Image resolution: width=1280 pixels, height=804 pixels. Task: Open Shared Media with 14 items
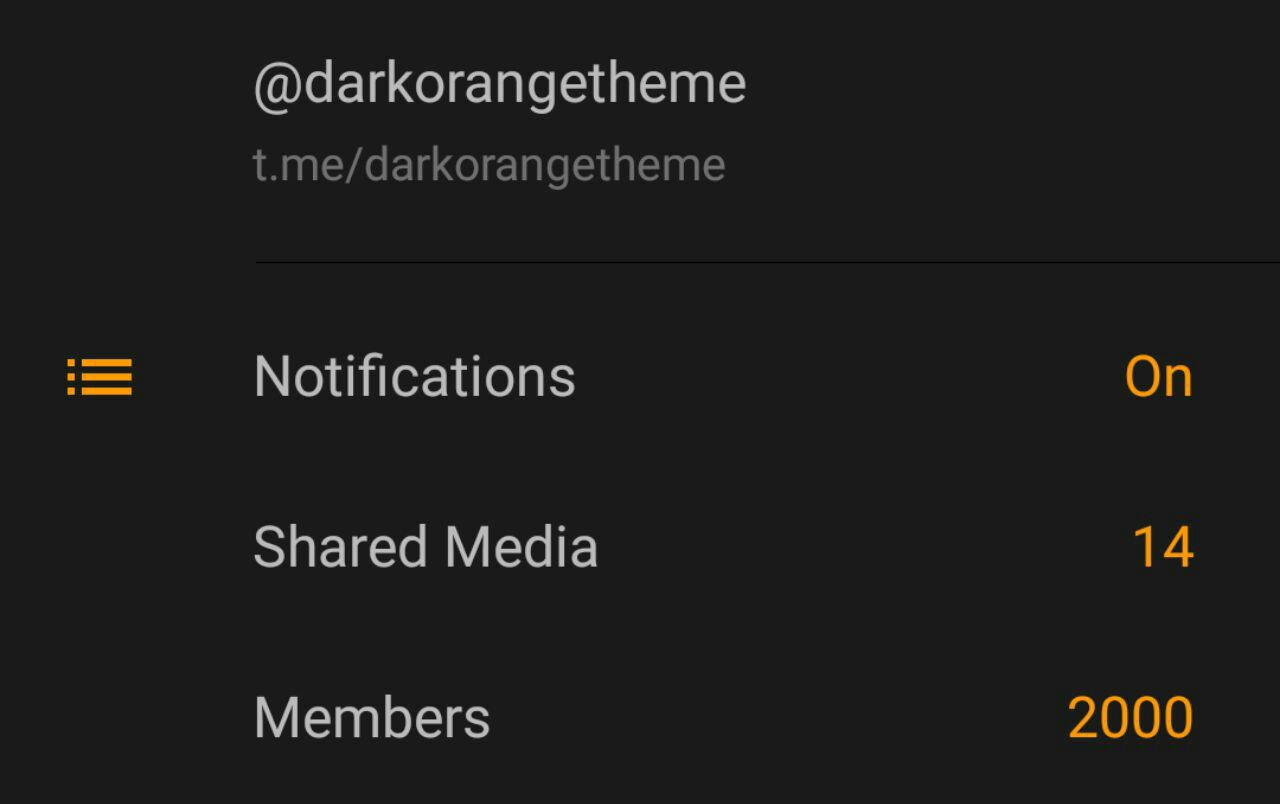point(426,547)
